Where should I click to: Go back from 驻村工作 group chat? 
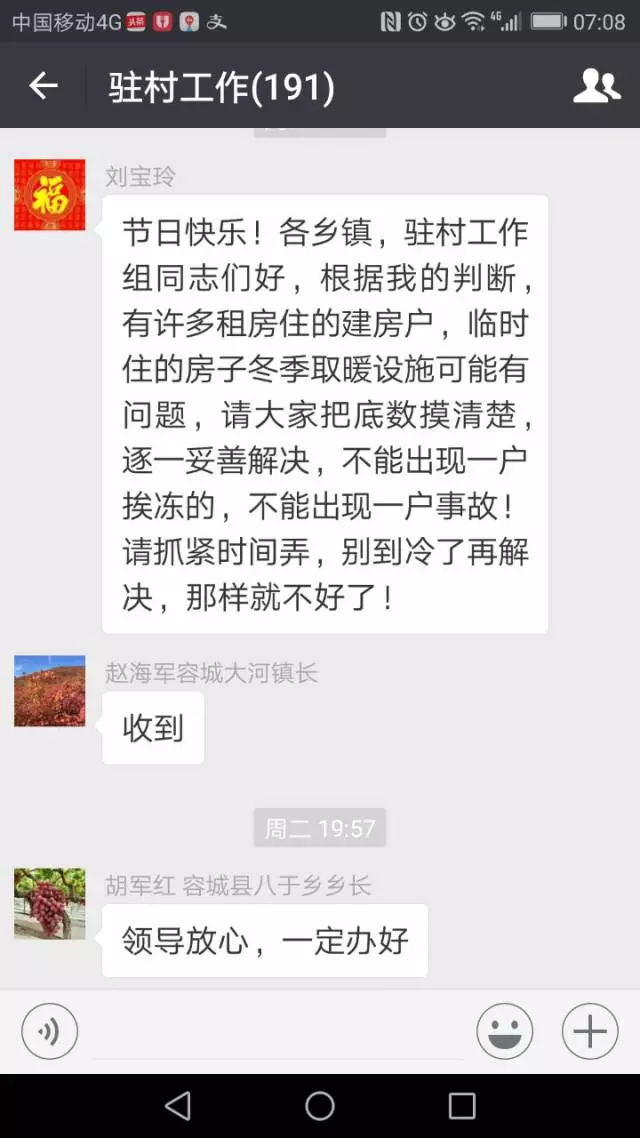point(43,86)
